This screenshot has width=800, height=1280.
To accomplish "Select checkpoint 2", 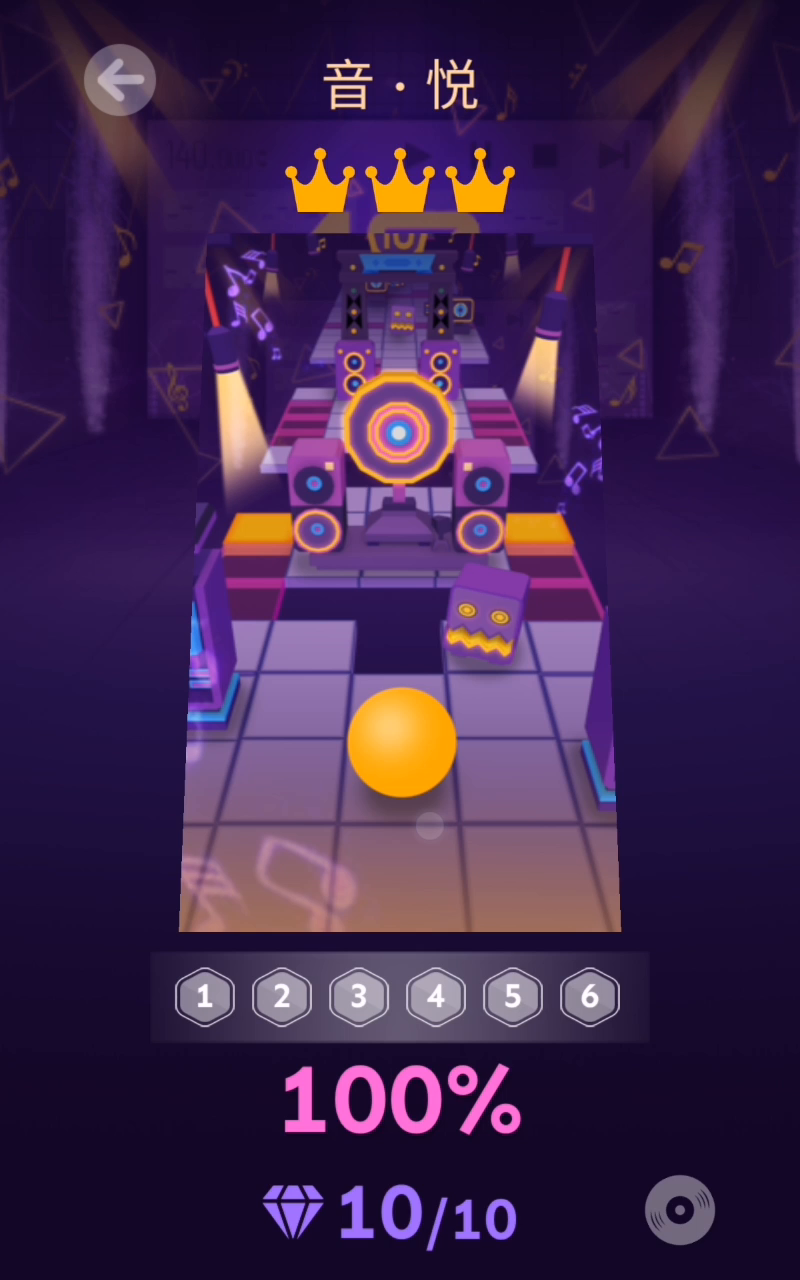I will [282, 997].
